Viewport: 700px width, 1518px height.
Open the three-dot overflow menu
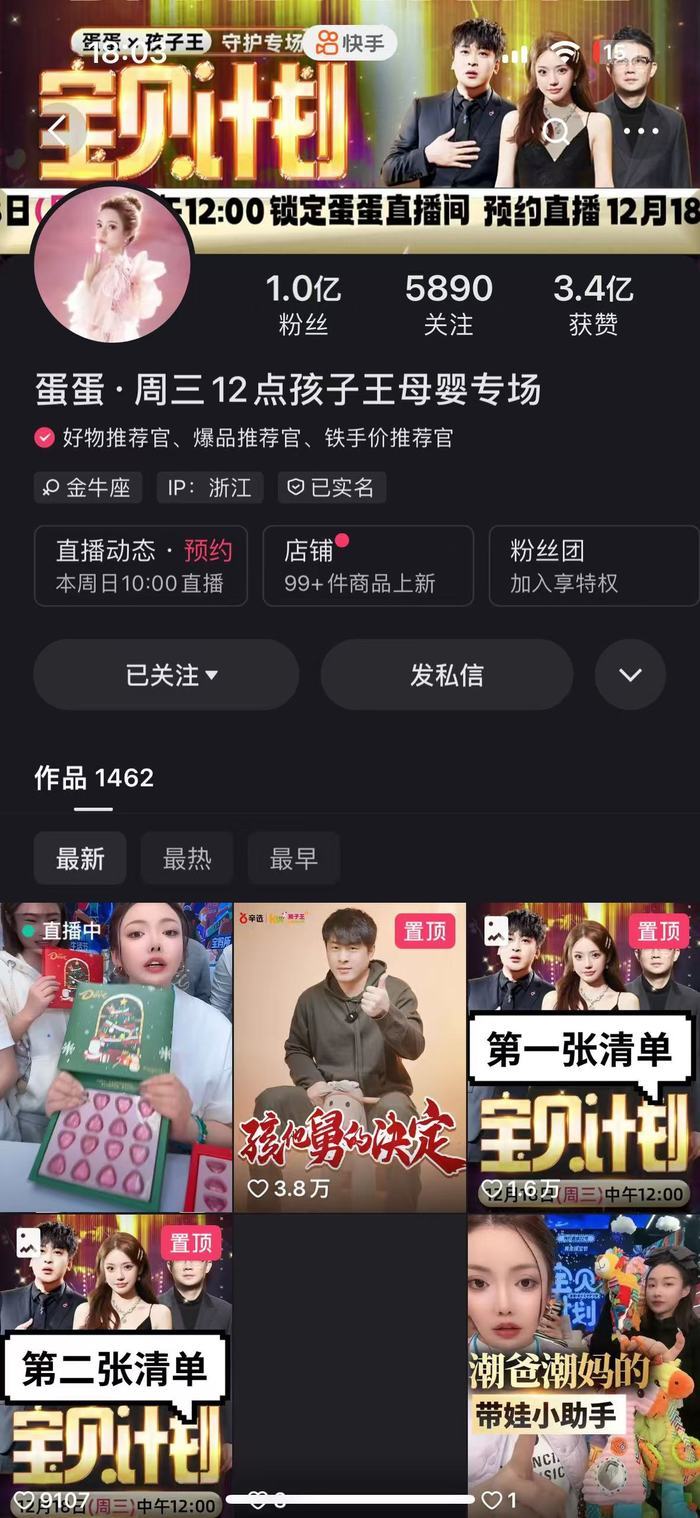[x=641, y=130]
